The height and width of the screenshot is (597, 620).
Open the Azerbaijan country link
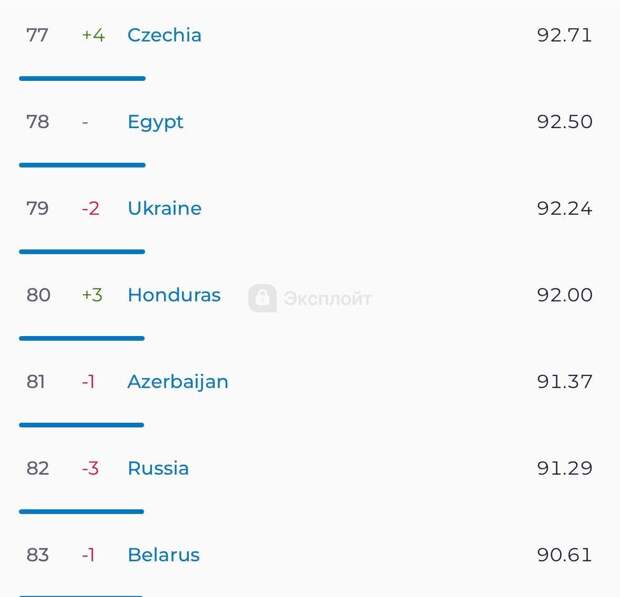click(x=177, y=381)
